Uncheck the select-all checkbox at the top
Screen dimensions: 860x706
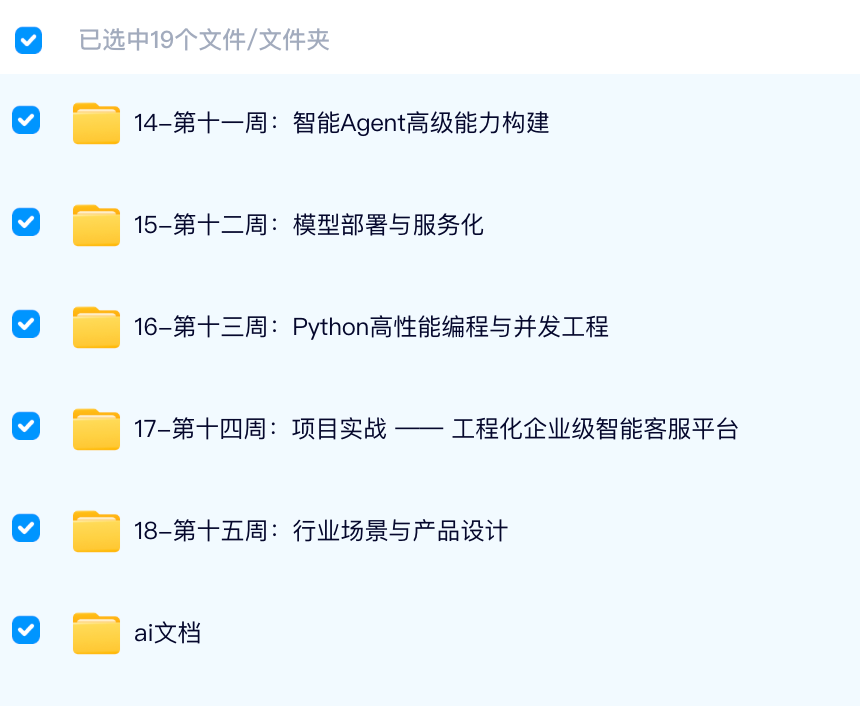pos(28,40)
